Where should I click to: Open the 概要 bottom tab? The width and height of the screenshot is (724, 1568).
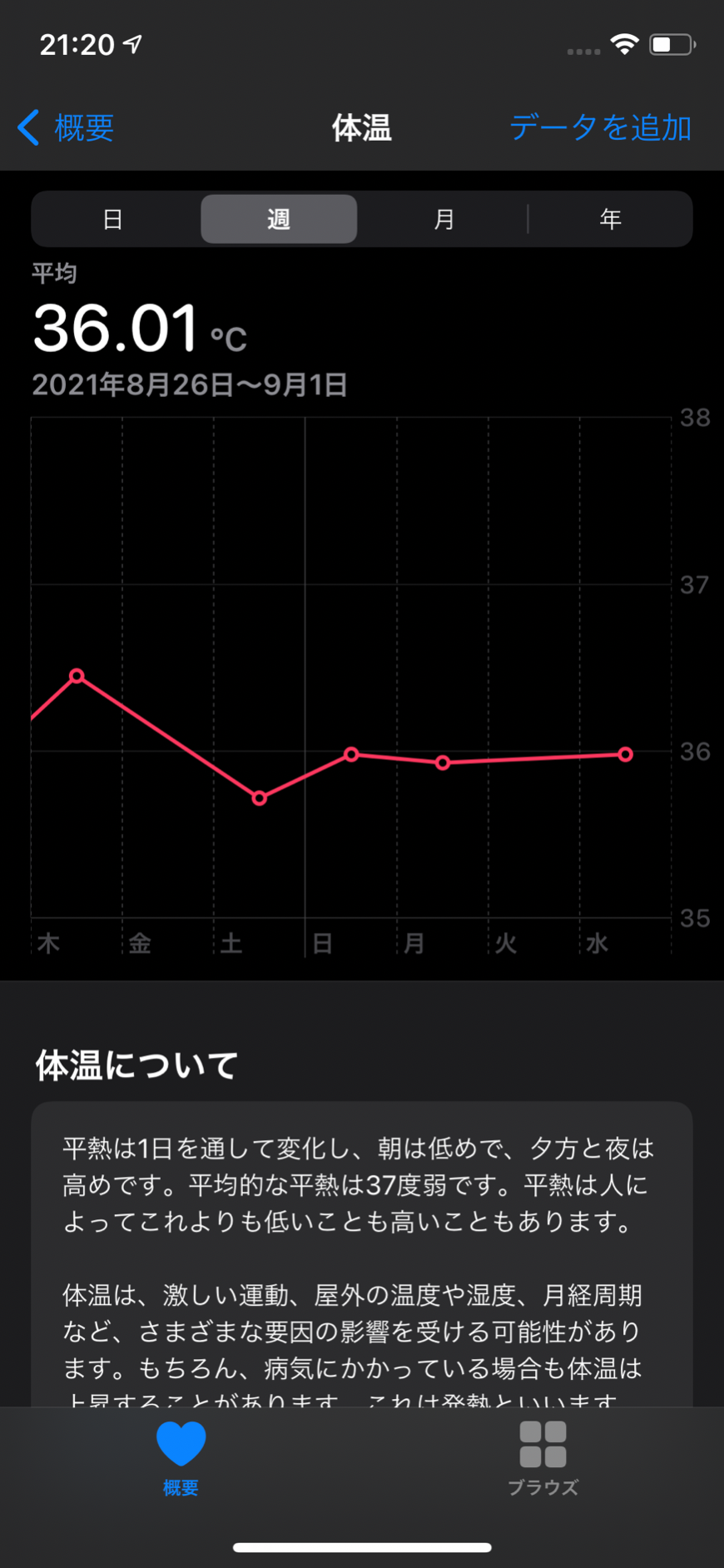point(181,1457)
